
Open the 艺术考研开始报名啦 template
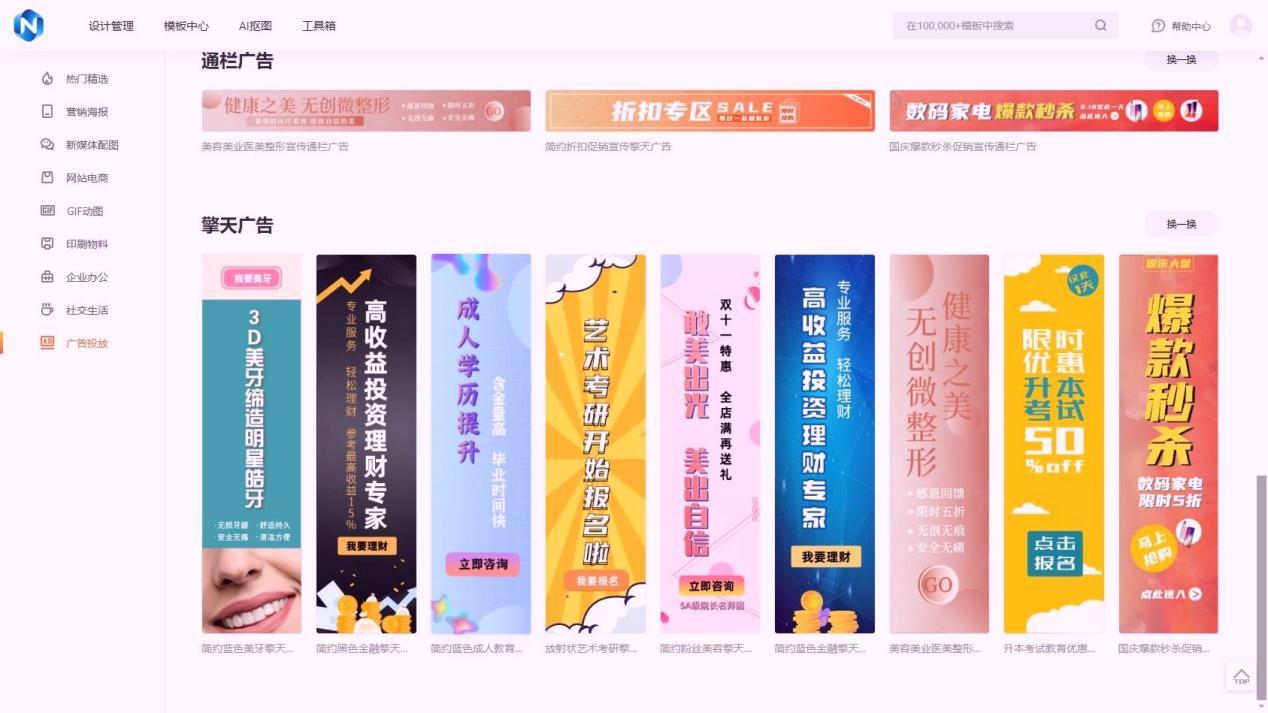tap(595, 443)
